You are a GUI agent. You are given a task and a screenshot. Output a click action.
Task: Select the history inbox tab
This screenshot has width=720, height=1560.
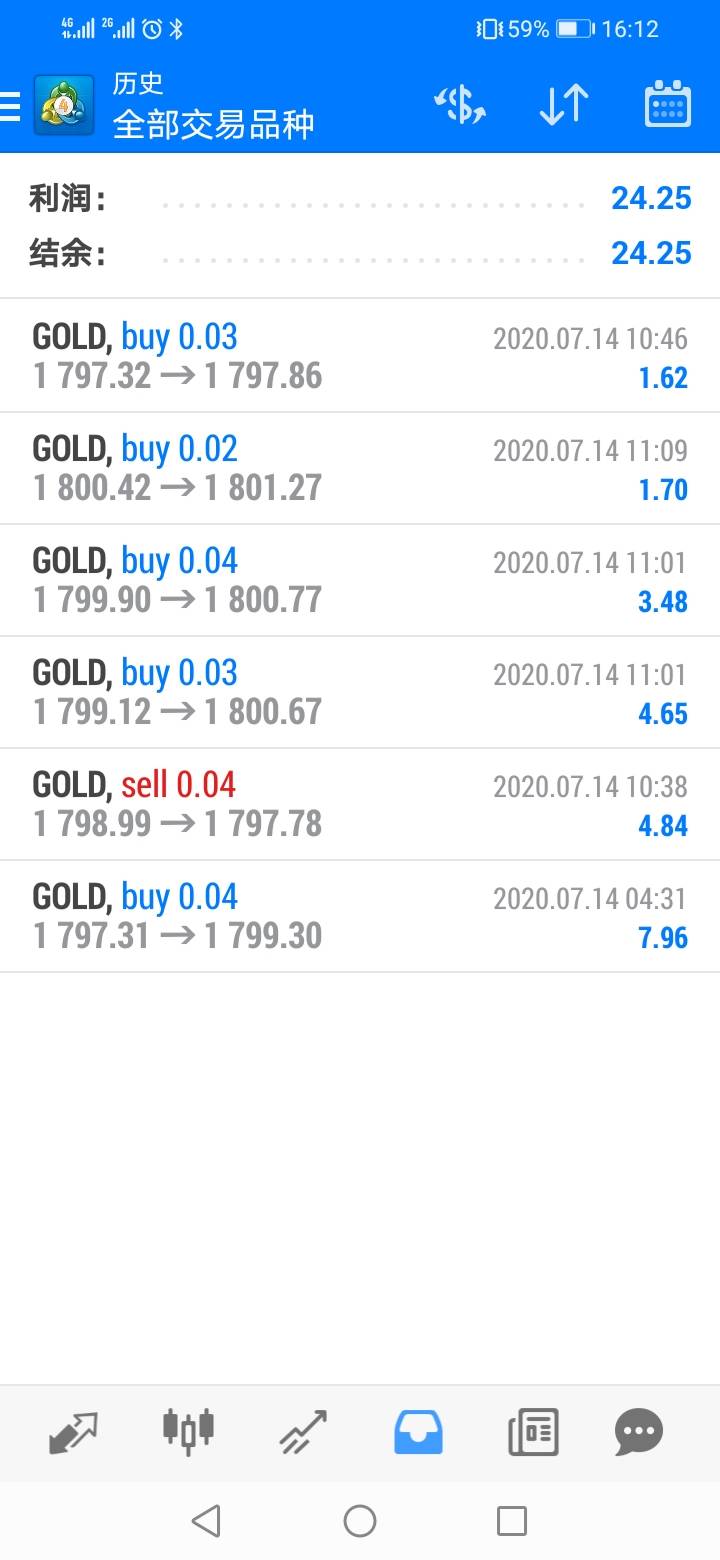(418, 1432)
